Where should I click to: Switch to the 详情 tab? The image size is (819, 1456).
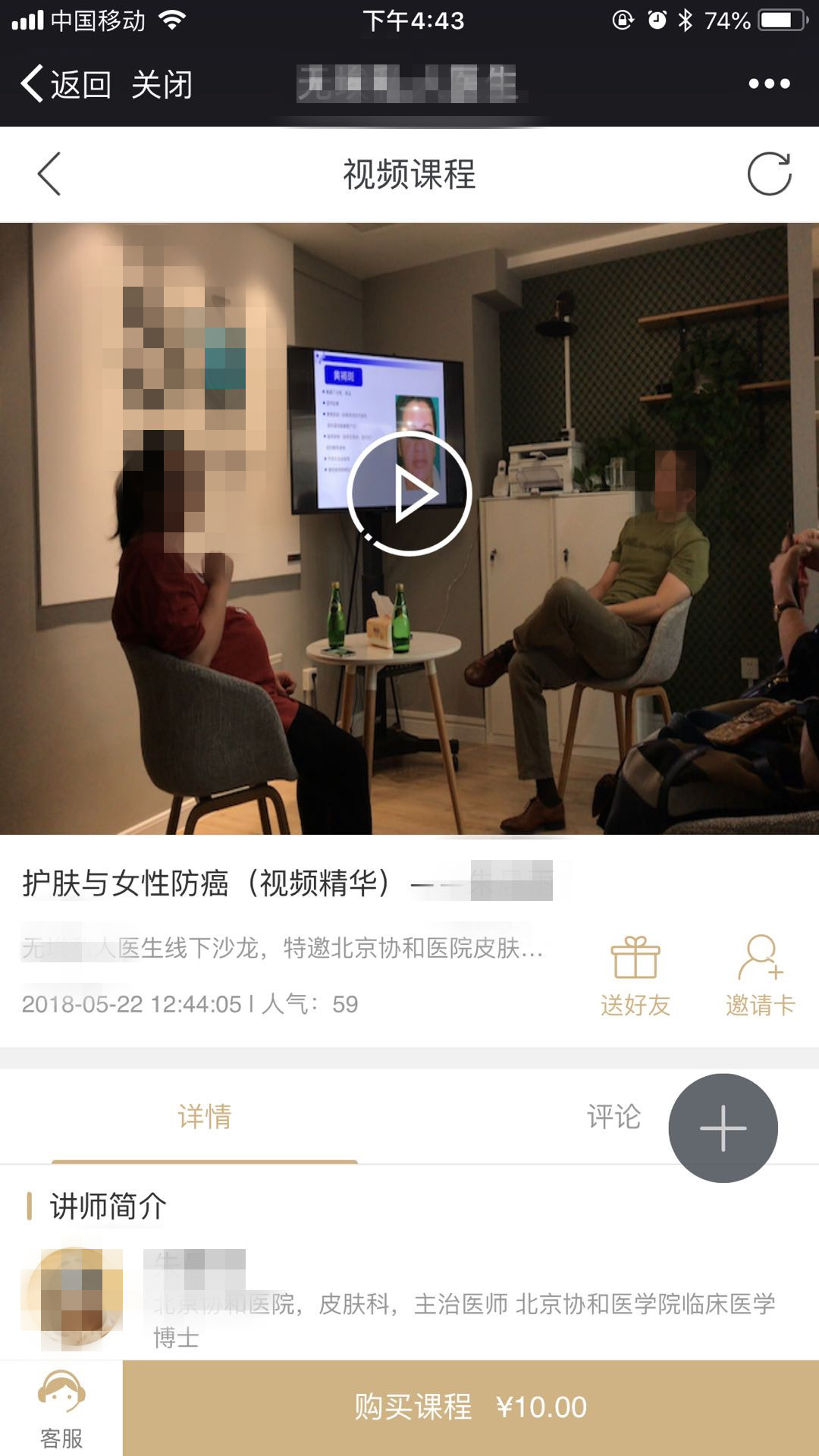[x=204, y=1116]
